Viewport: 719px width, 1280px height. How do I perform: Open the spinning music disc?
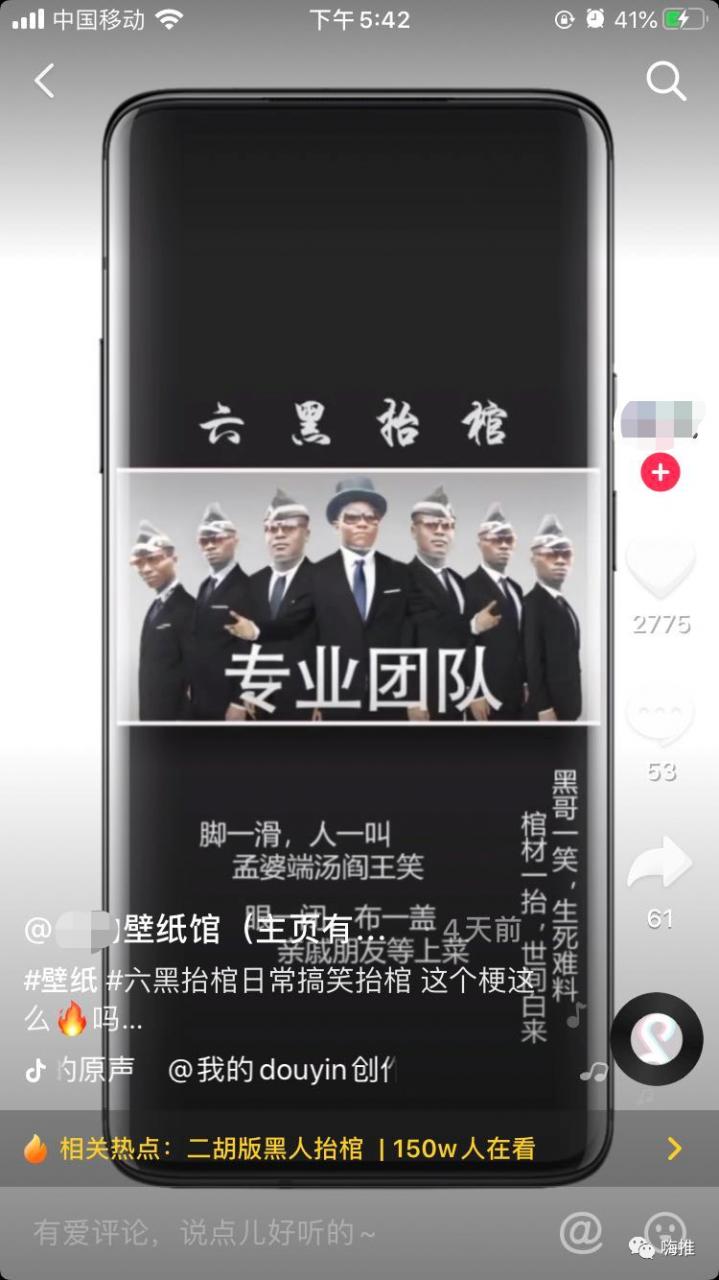click(x=657, y=1040)
